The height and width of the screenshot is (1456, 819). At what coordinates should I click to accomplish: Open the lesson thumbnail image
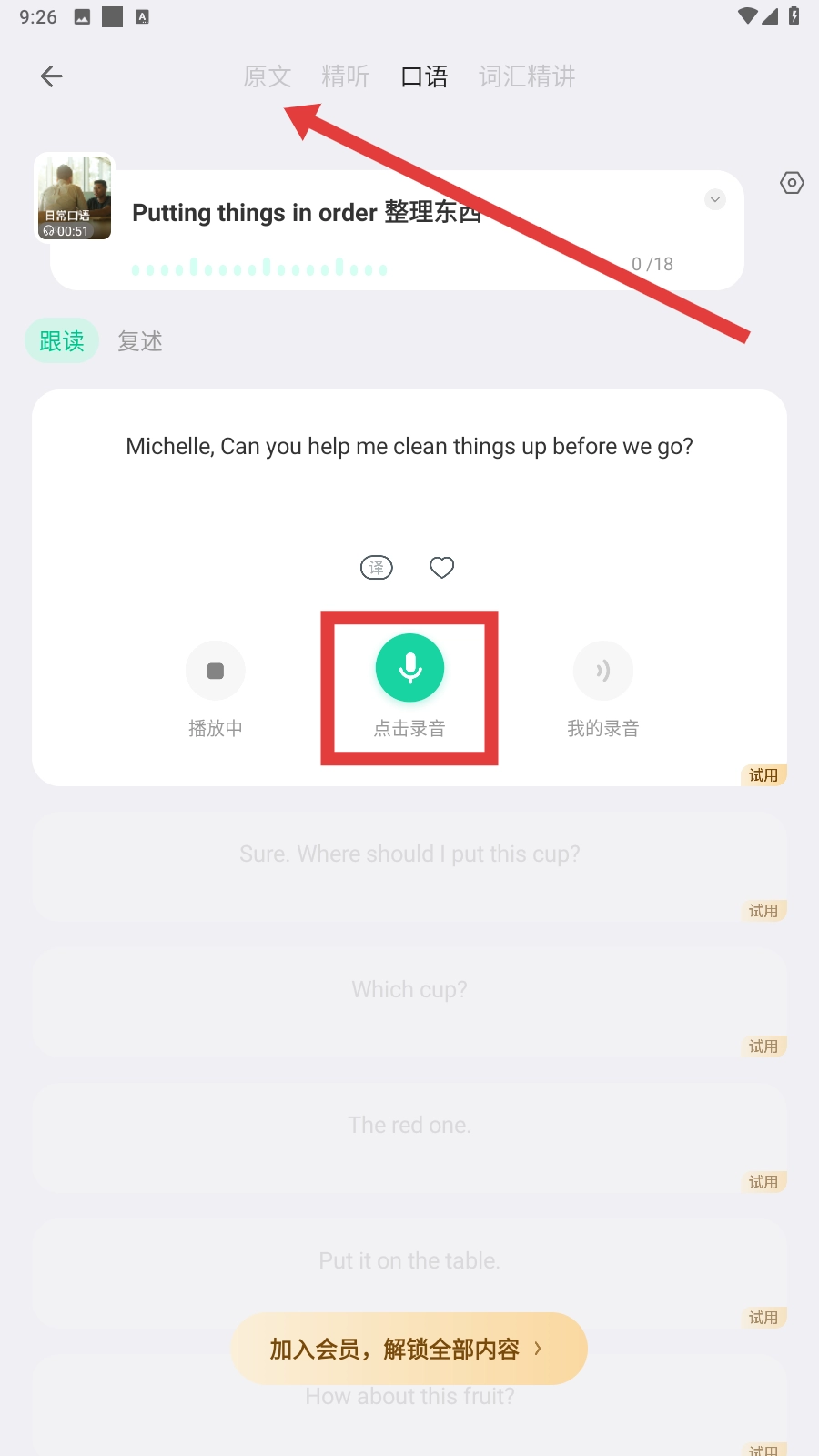[75, 197]
